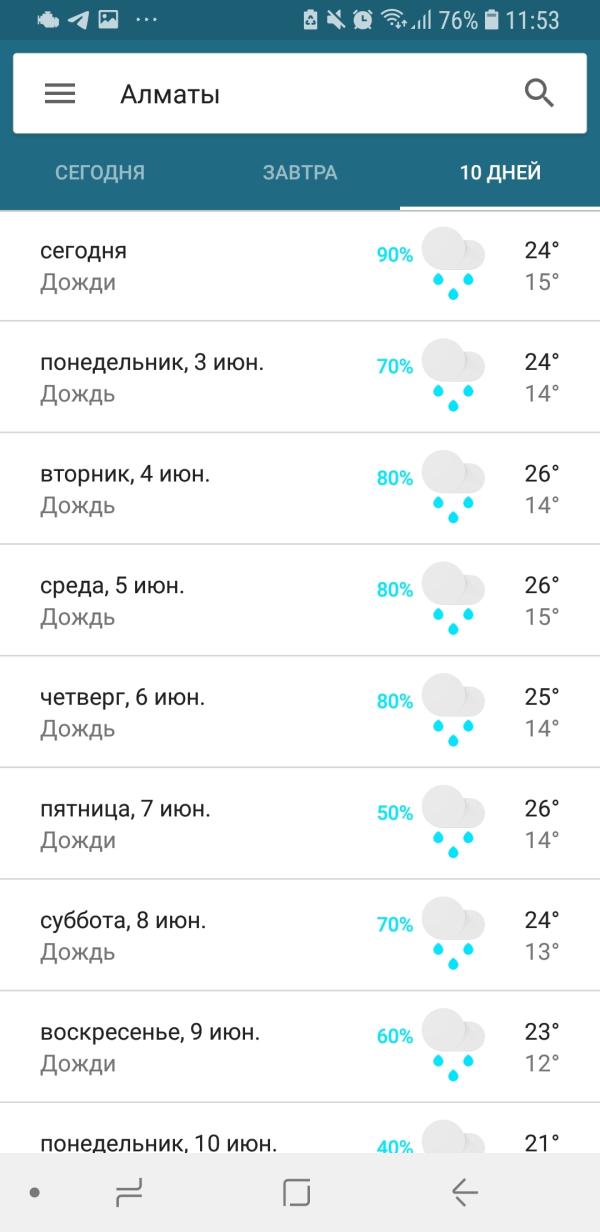Screen dimensions: 600x1232
Task: Tap the Алматы location field
Action: click(x=300, y=94)
